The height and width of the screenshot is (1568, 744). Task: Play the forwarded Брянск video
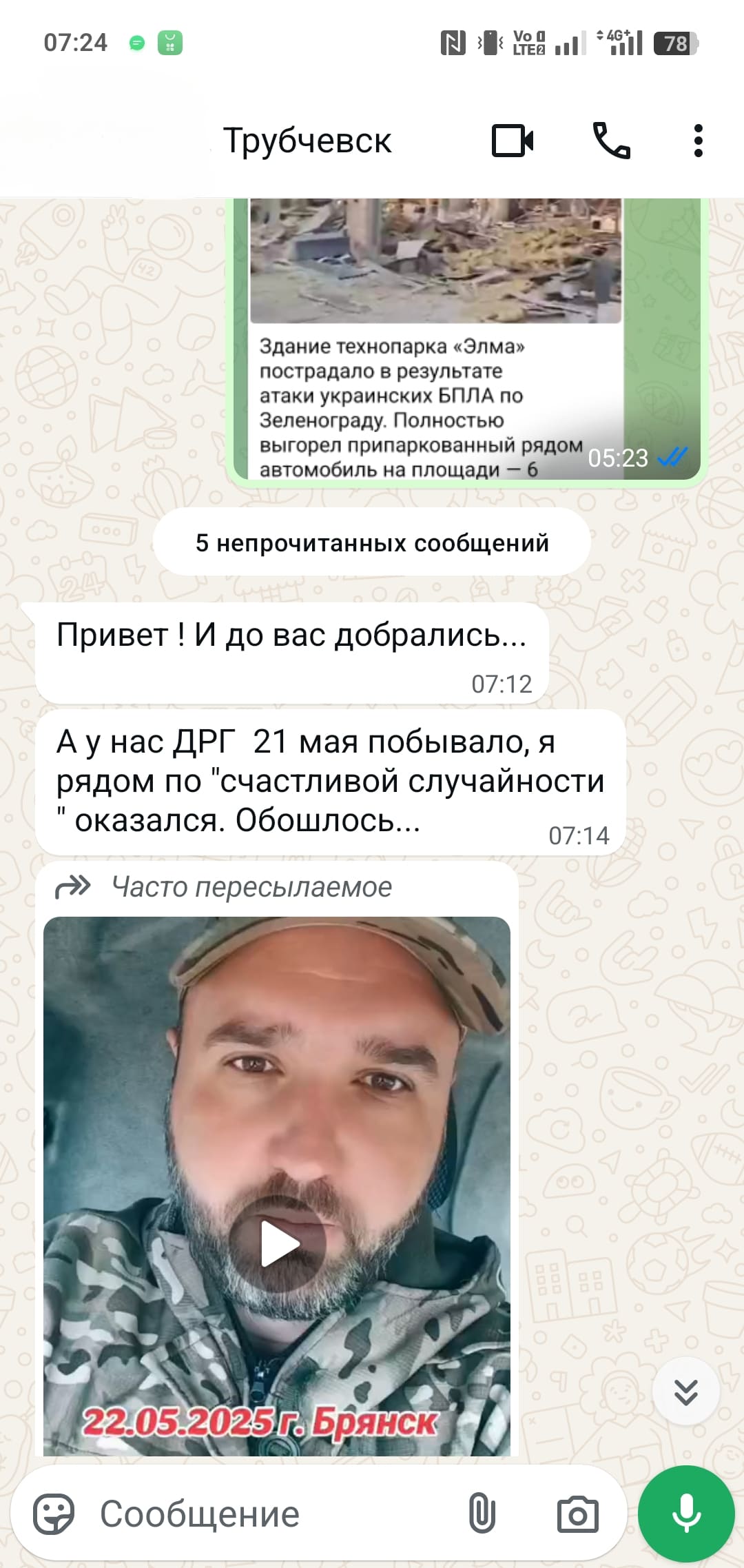277,1244
